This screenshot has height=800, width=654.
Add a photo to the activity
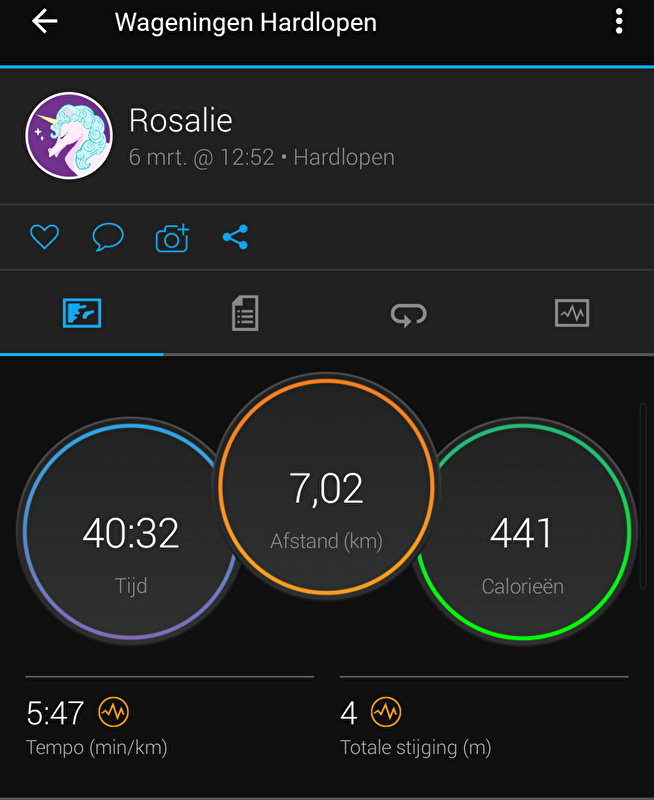[x=172, y=238]
